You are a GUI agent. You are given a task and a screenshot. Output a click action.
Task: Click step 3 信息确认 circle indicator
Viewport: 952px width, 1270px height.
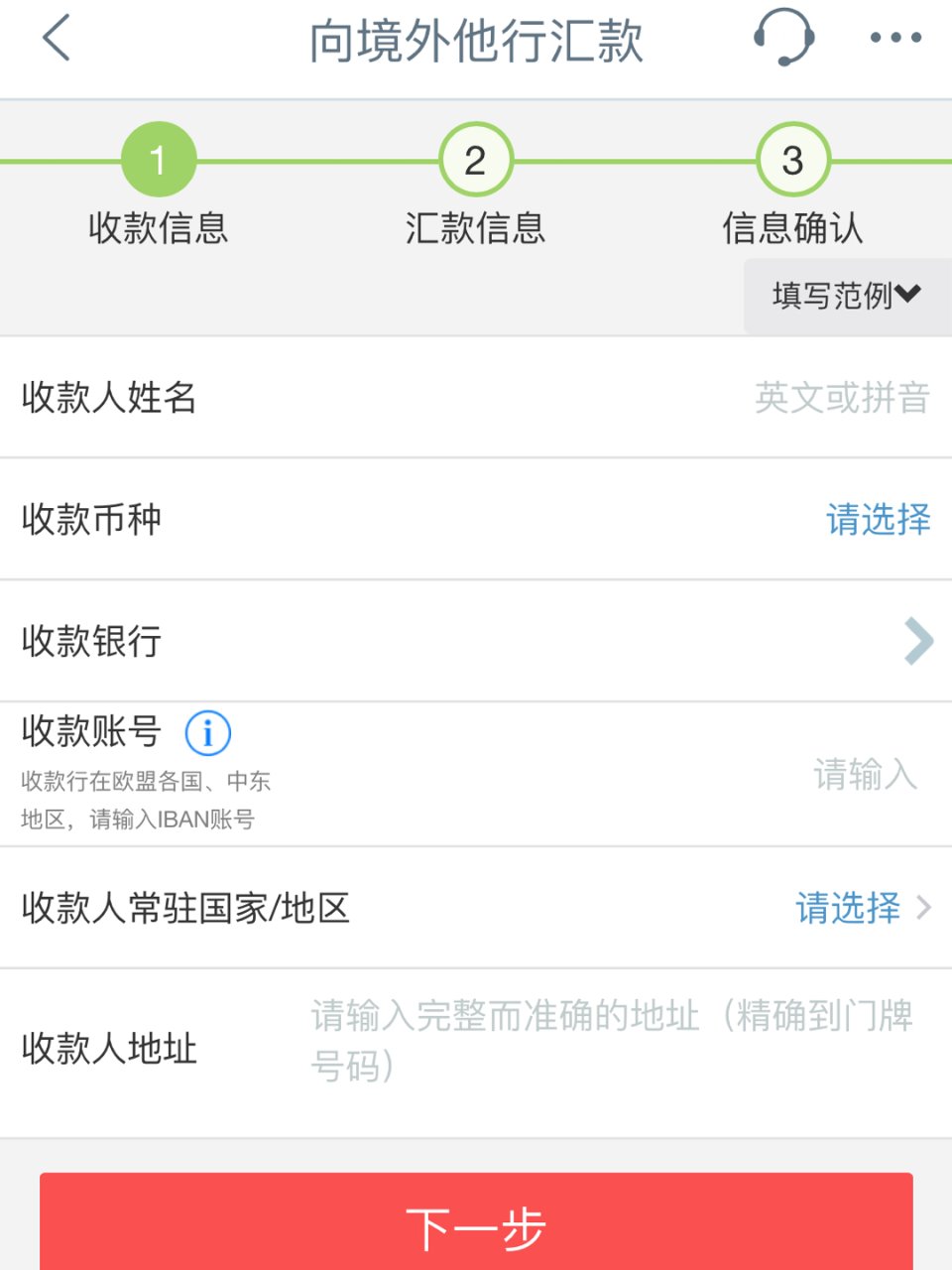tap(791, 159)
